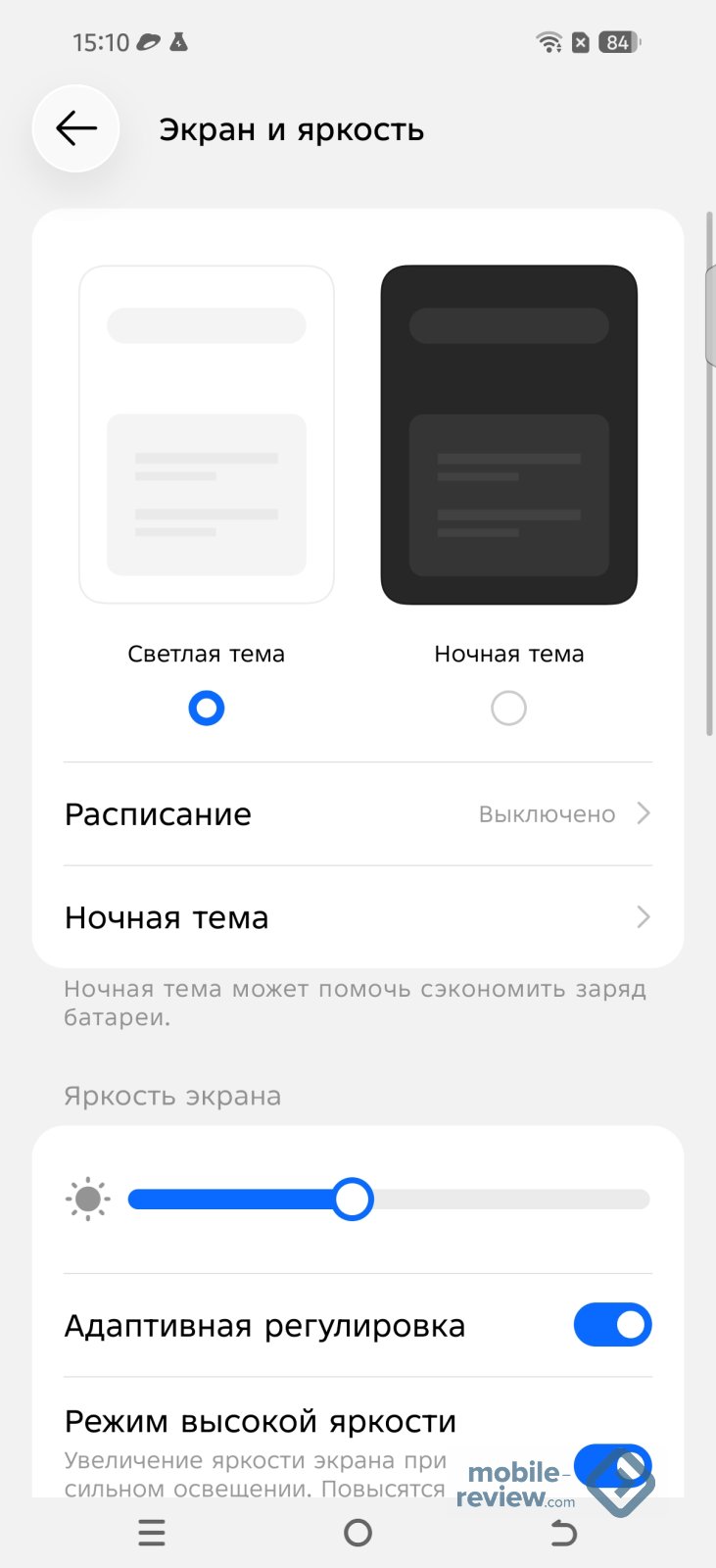Screen dimensions: 716x1568
Task: Tap the light theme preview card
Action: (x=207, y=434)
